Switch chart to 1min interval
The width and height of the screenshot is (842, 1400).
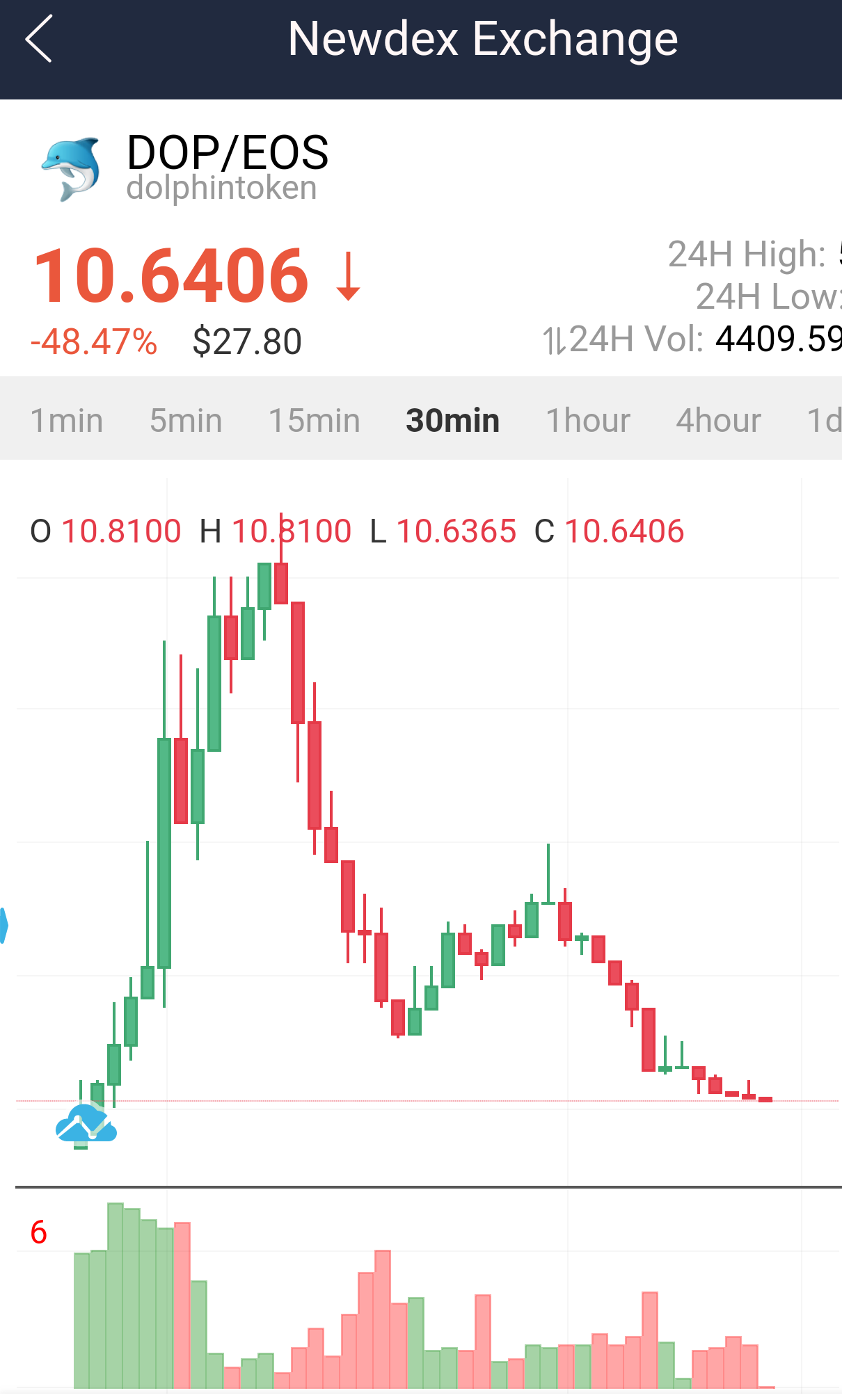[67, 420]
